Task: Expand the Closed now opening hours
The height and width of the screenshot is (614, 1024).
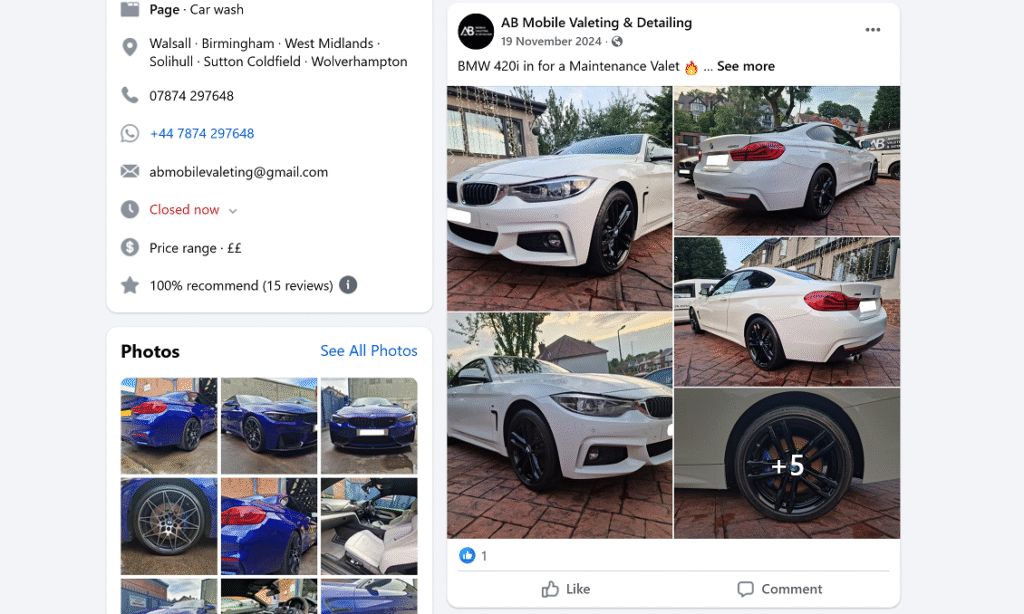Action: pos(194,210)
